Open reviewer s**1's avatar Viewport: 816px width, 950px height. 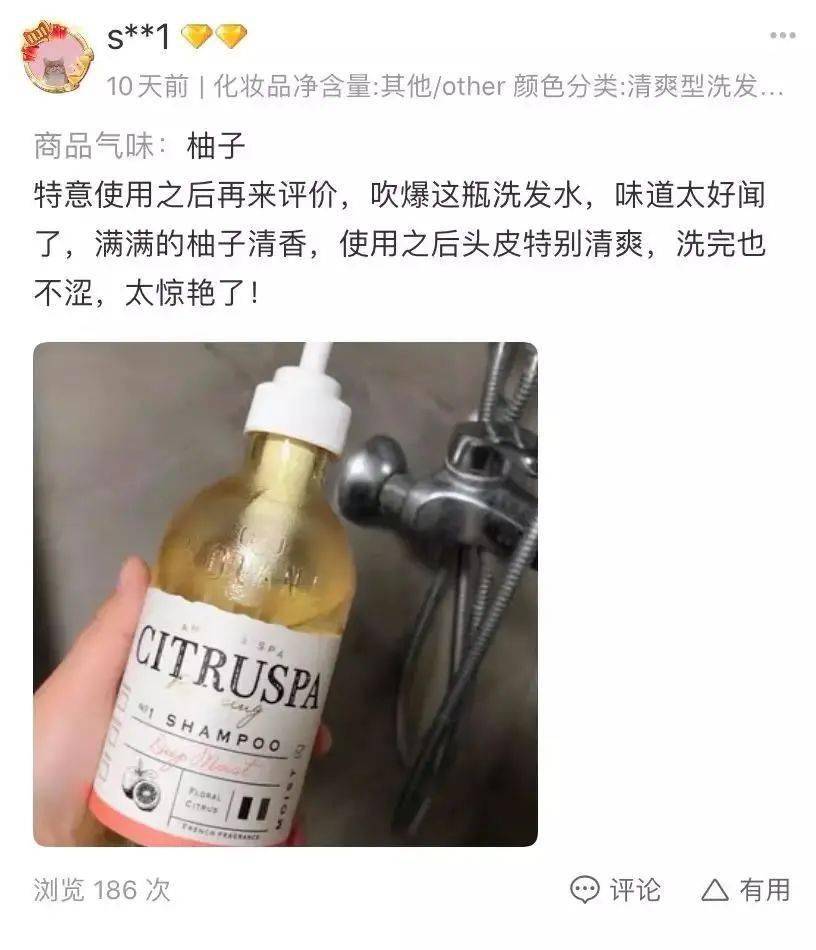tap(57, 58)
